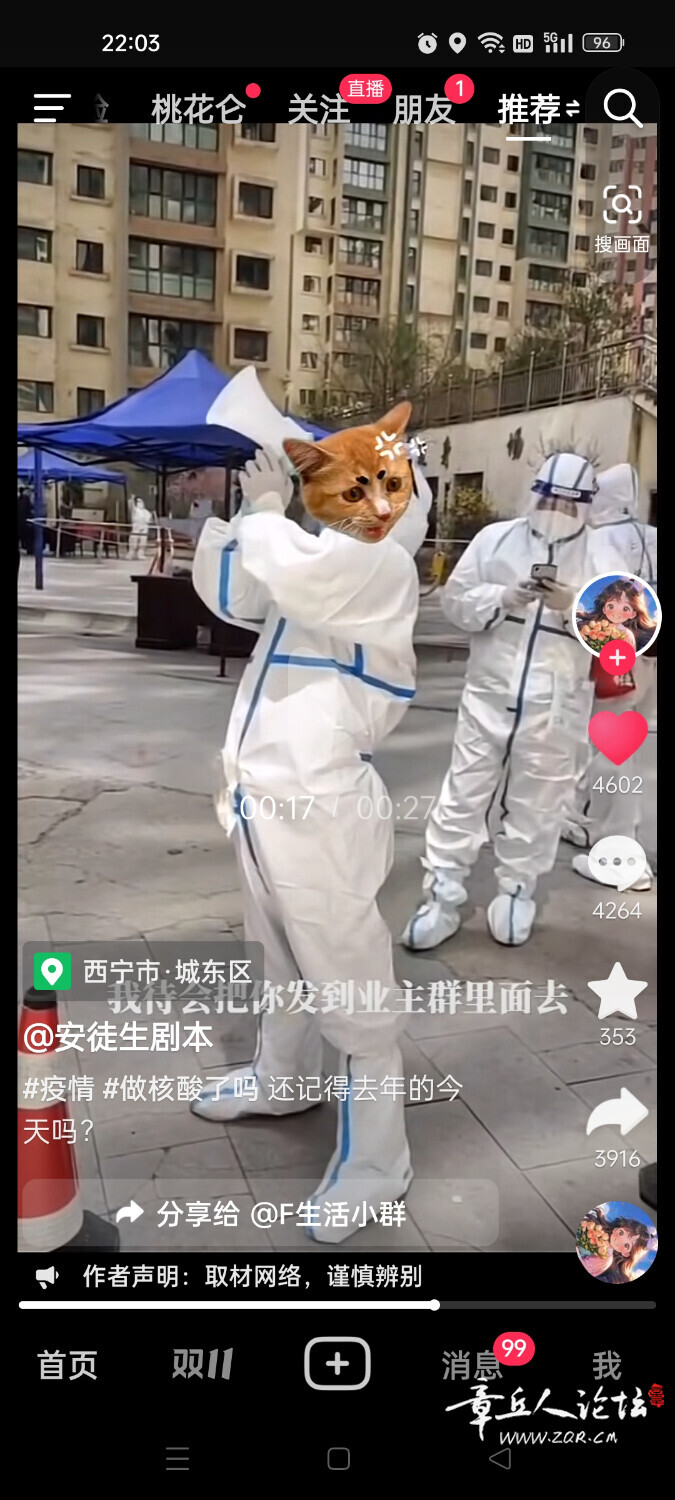Share the video using the arrow icon

pos(617,1113)
